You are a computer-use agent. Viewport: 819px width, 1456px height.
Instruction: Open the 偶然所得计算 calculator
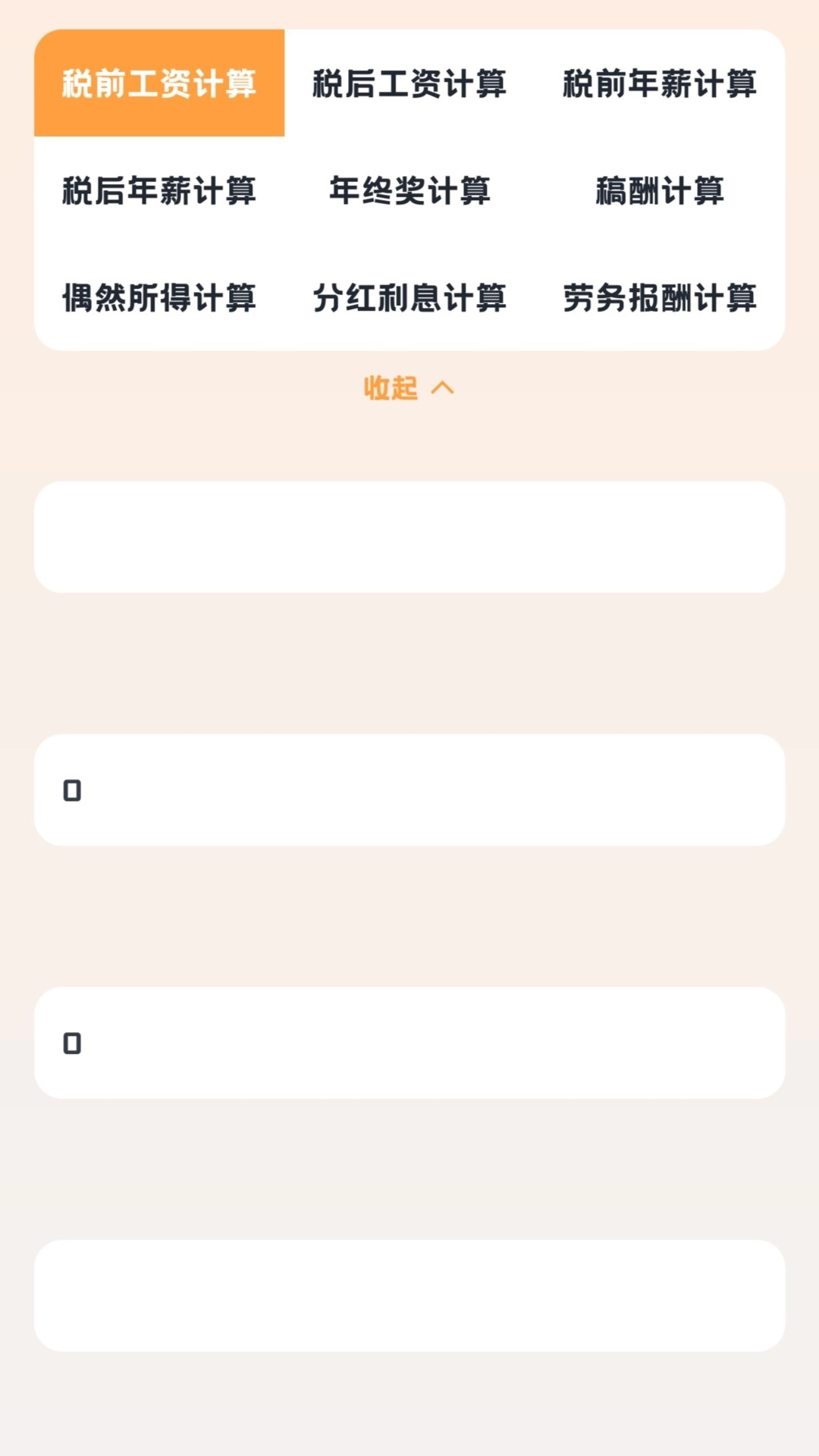click(159, 299)
